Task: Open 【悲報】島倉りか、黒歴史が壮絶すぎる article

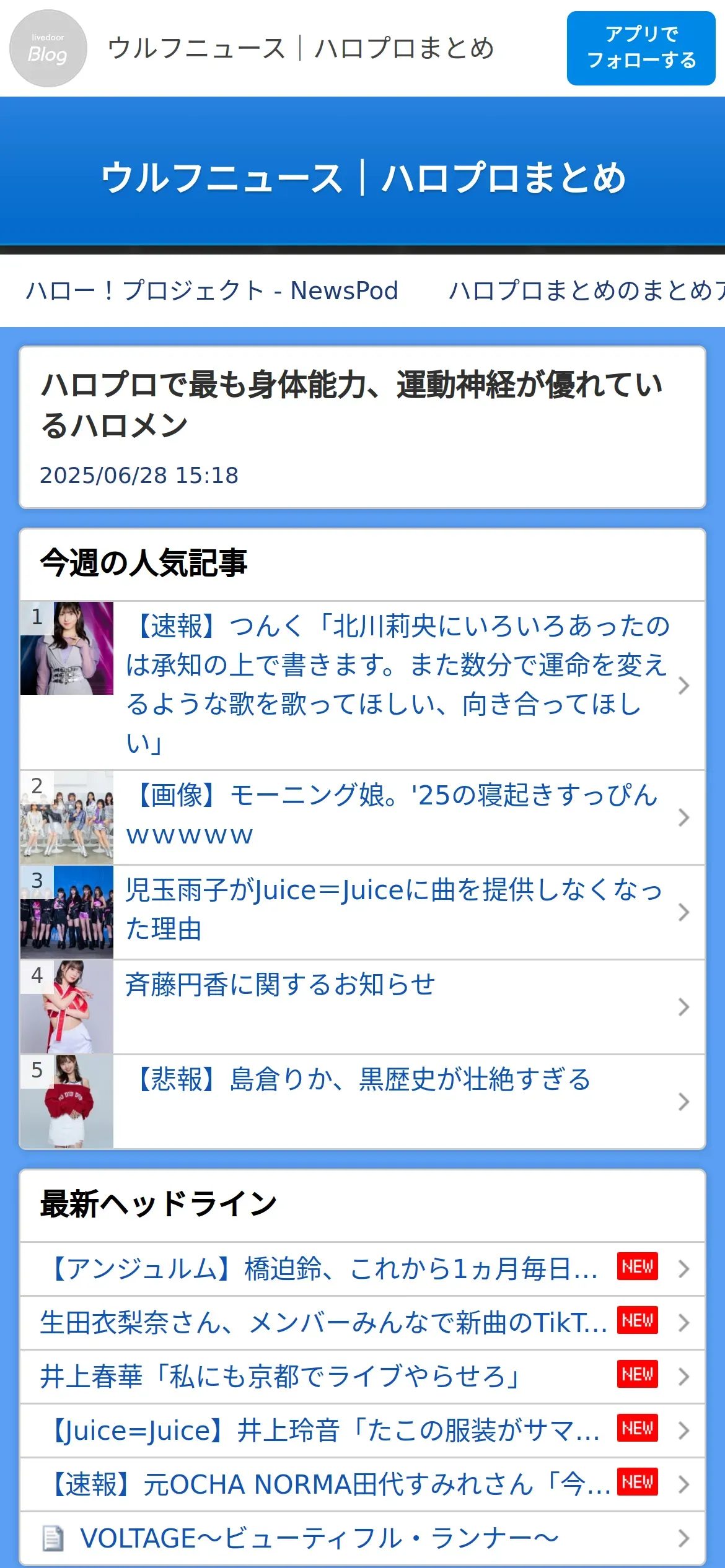Action: tap(359, 1080)
